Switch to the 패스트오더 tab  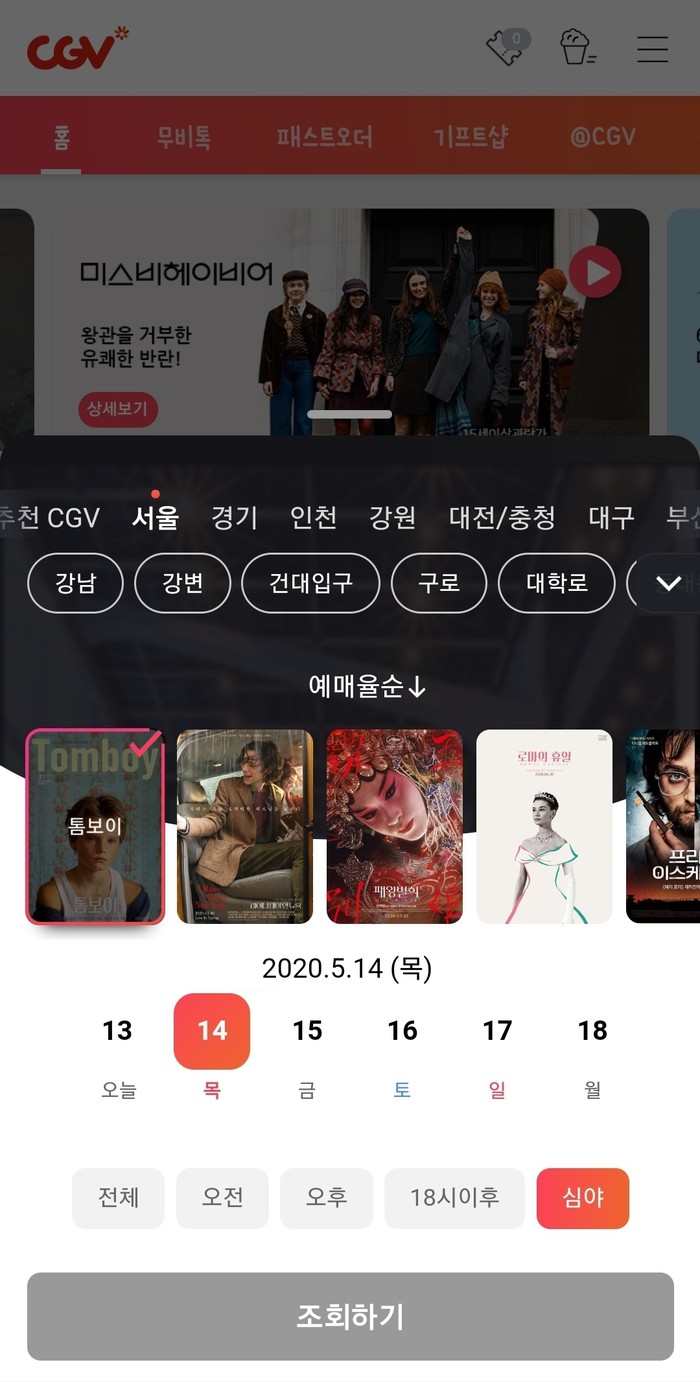coord(323,137)
